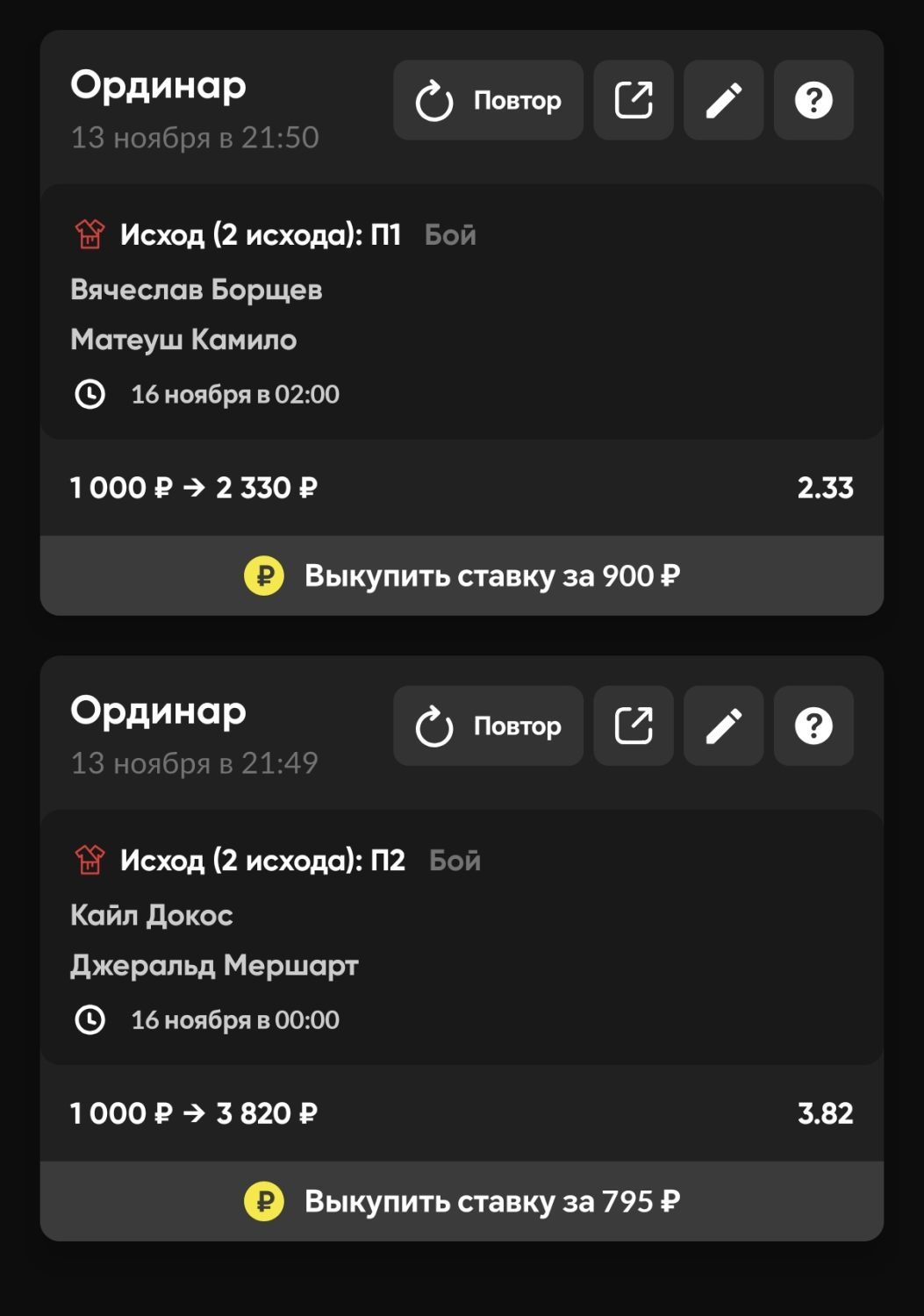The image size is (924, 1316).
Task: Cash out the bet for 795 ₽
Action: (x=462, y=1201)
